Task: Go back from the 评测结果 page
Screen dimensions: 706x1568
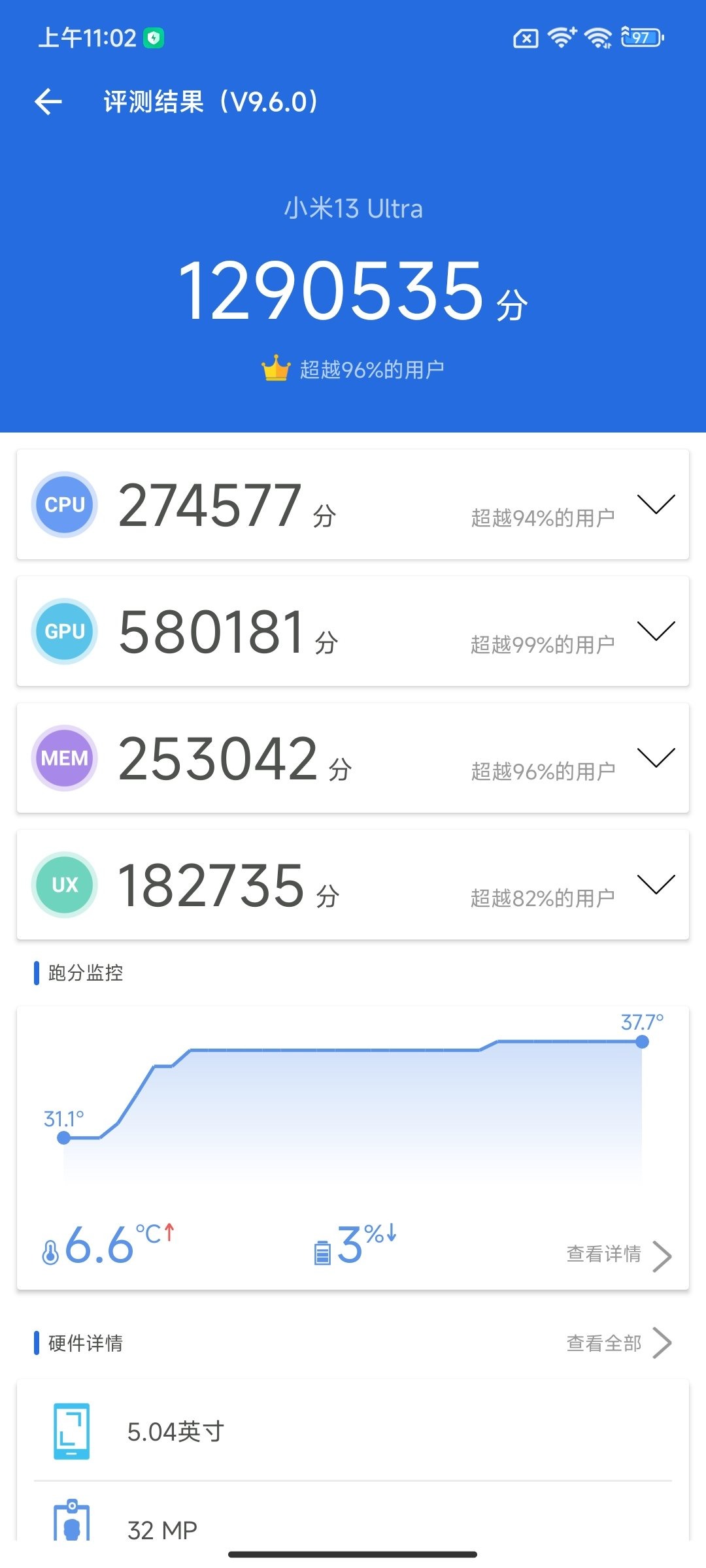Action: (48, 102)
